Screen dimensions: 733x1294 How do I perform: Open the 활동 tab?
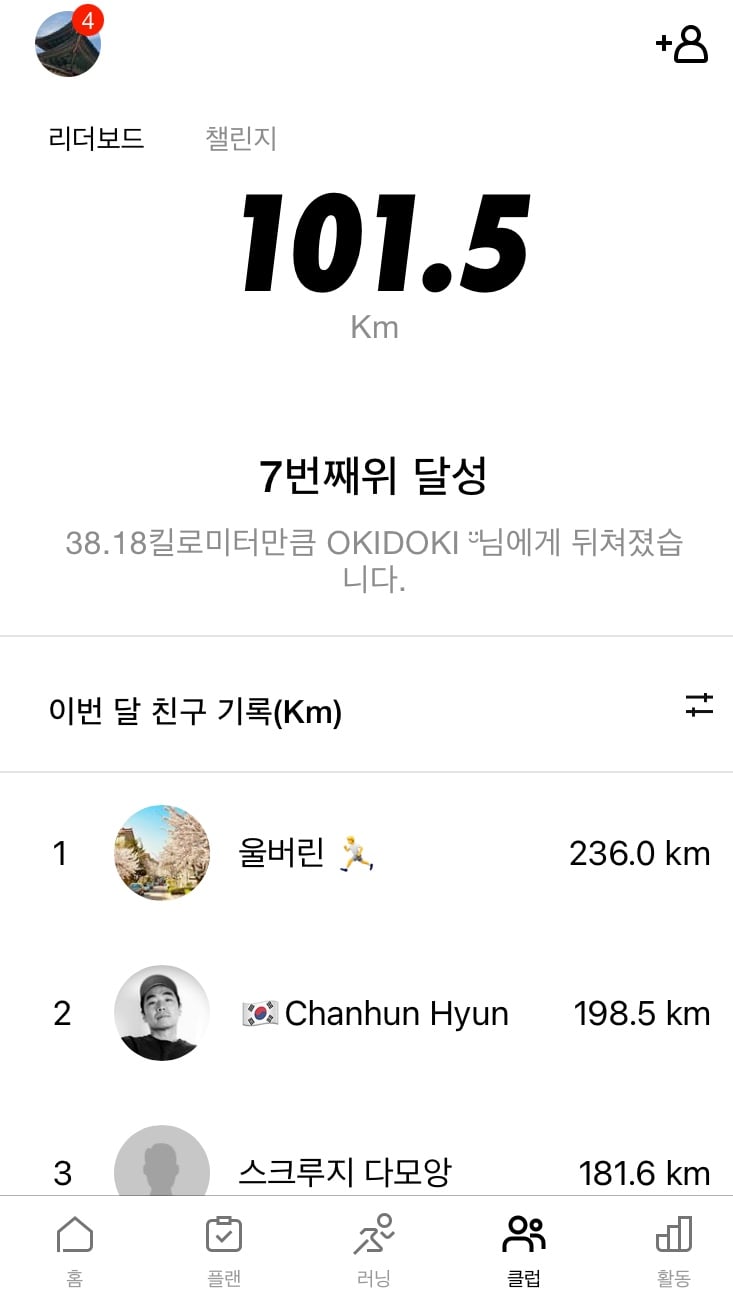pyautogui.click(x=673, y=1249)
